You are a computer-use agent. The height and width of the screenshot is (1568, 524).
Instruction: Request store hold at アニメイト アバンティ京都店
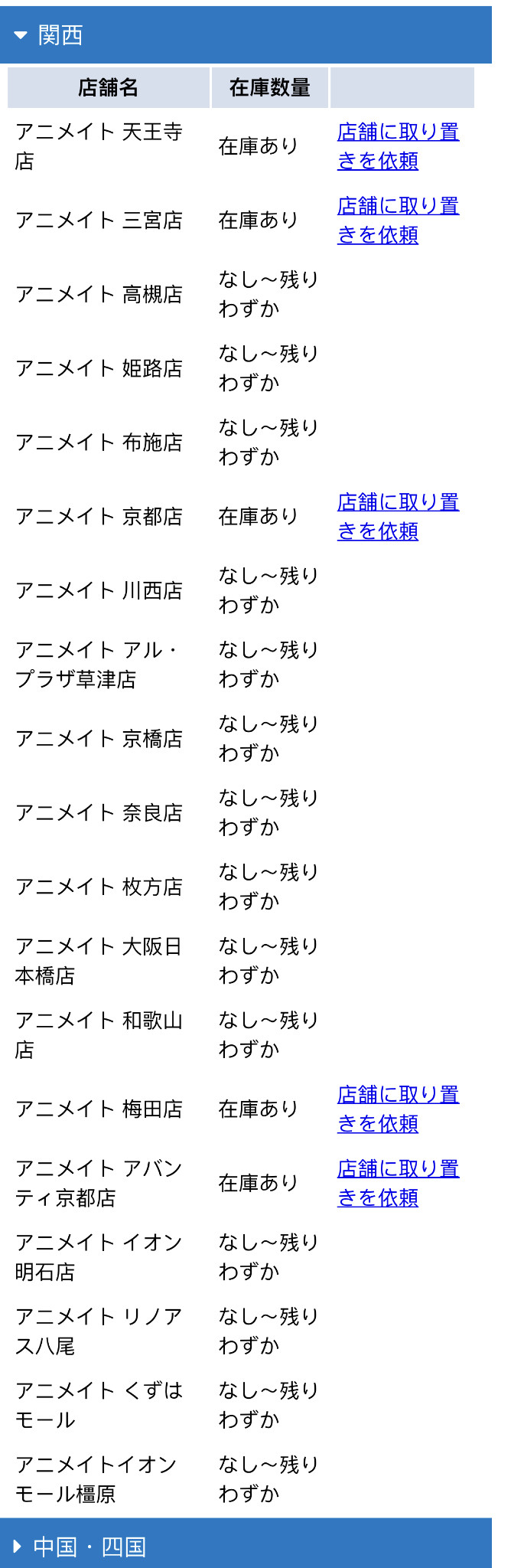(398, 1183)
